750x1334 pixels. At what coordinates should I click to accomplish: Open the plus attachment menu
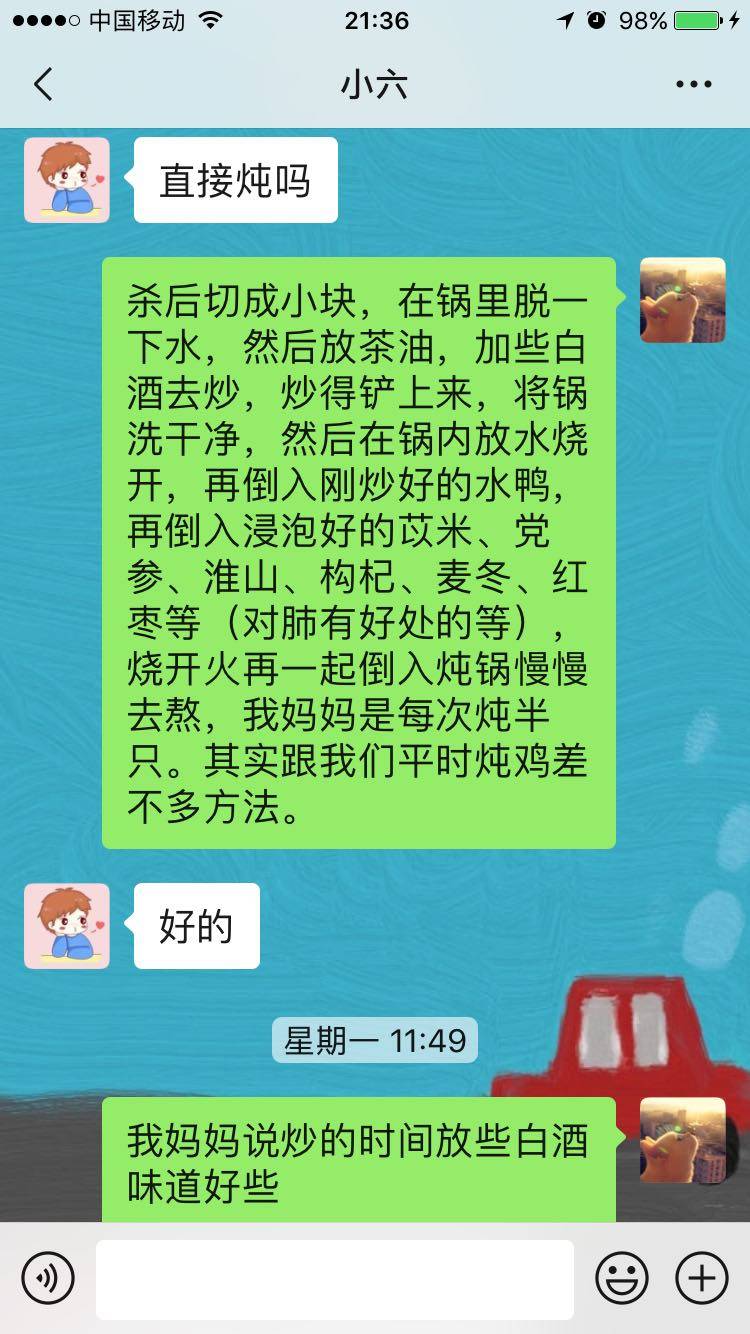(x=701, y=1278)
